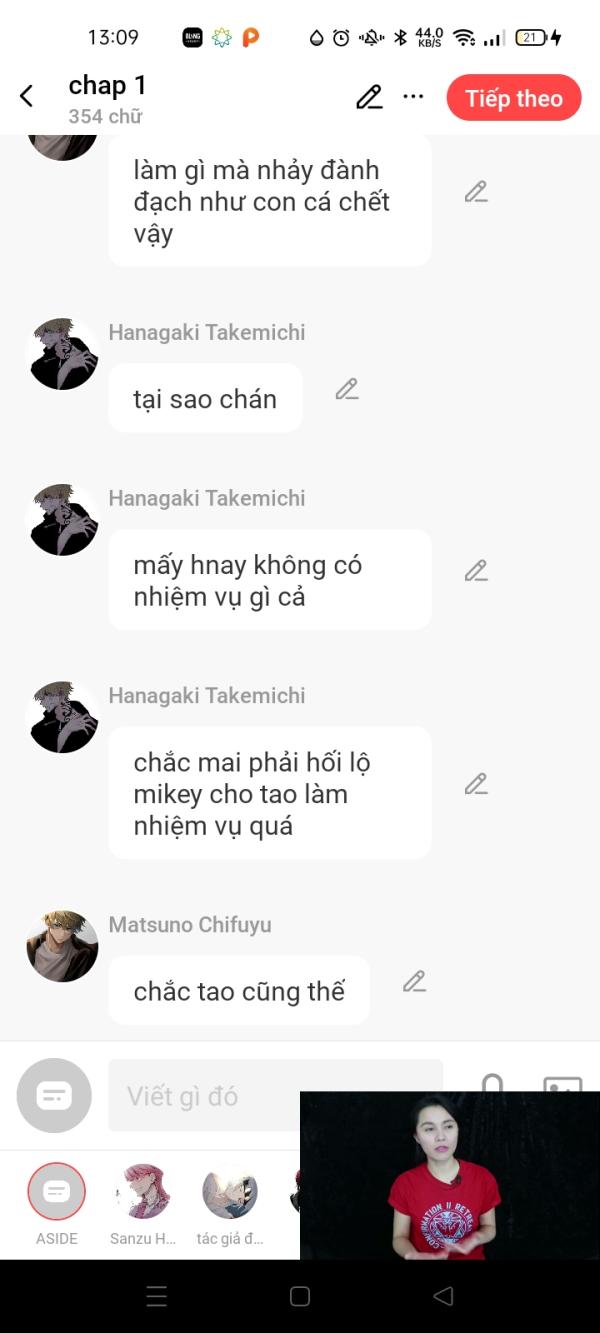Open Matsuno Chifuyu's avatar
600x1333 pixels.
62,946
